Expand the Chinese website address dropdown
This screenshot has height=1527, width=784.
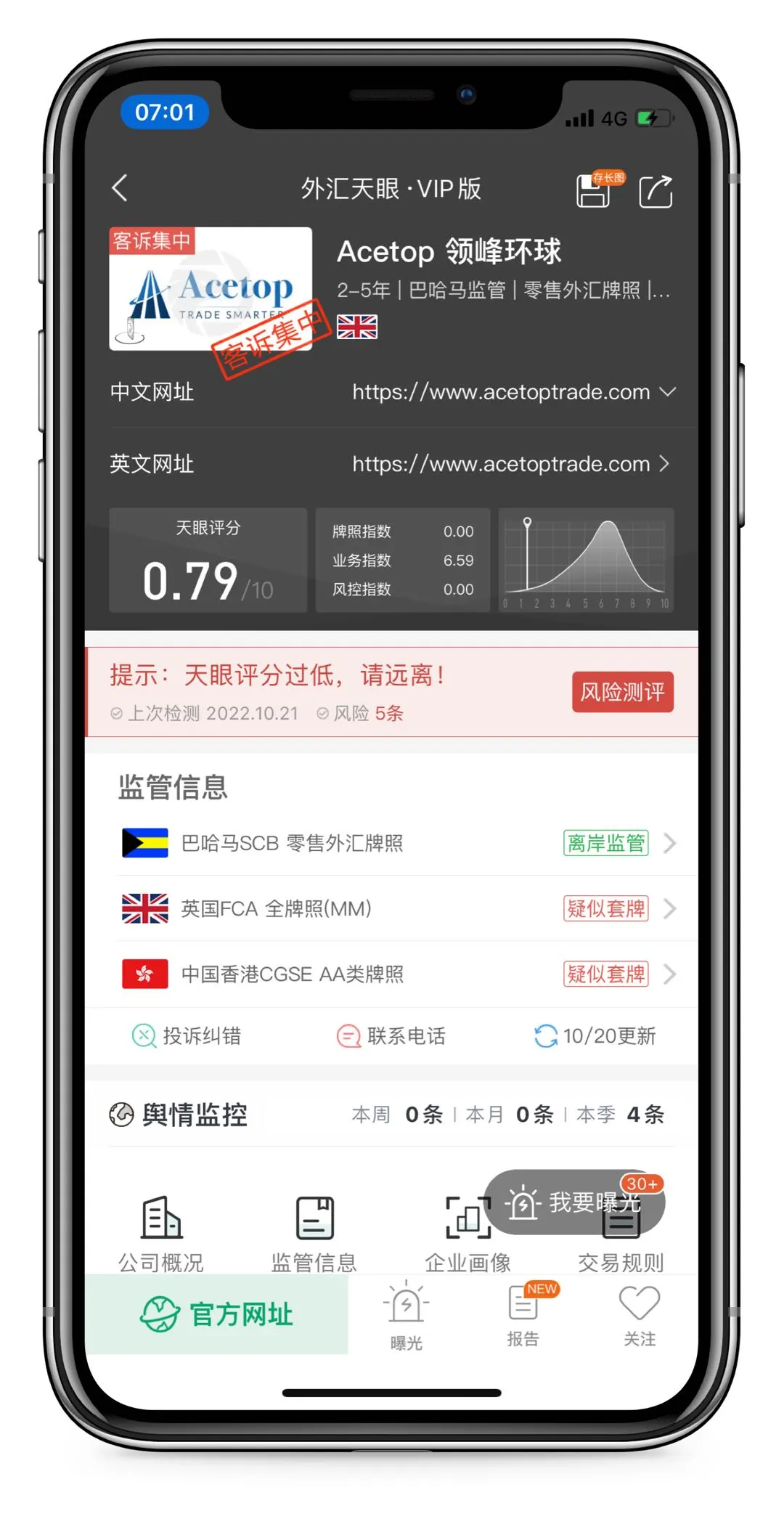click(667, 392)
